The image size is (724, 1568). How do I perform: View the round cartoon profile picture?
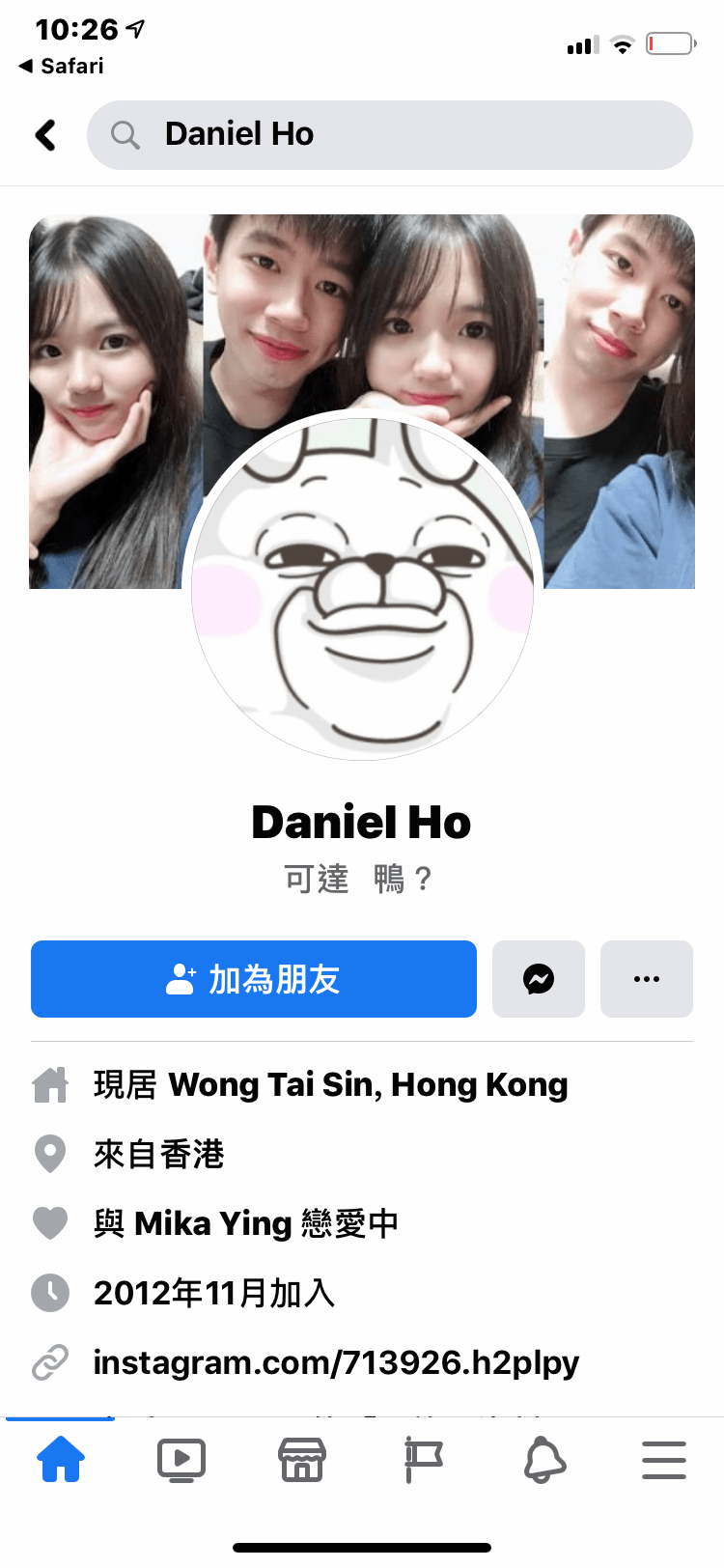pos(362,589)
